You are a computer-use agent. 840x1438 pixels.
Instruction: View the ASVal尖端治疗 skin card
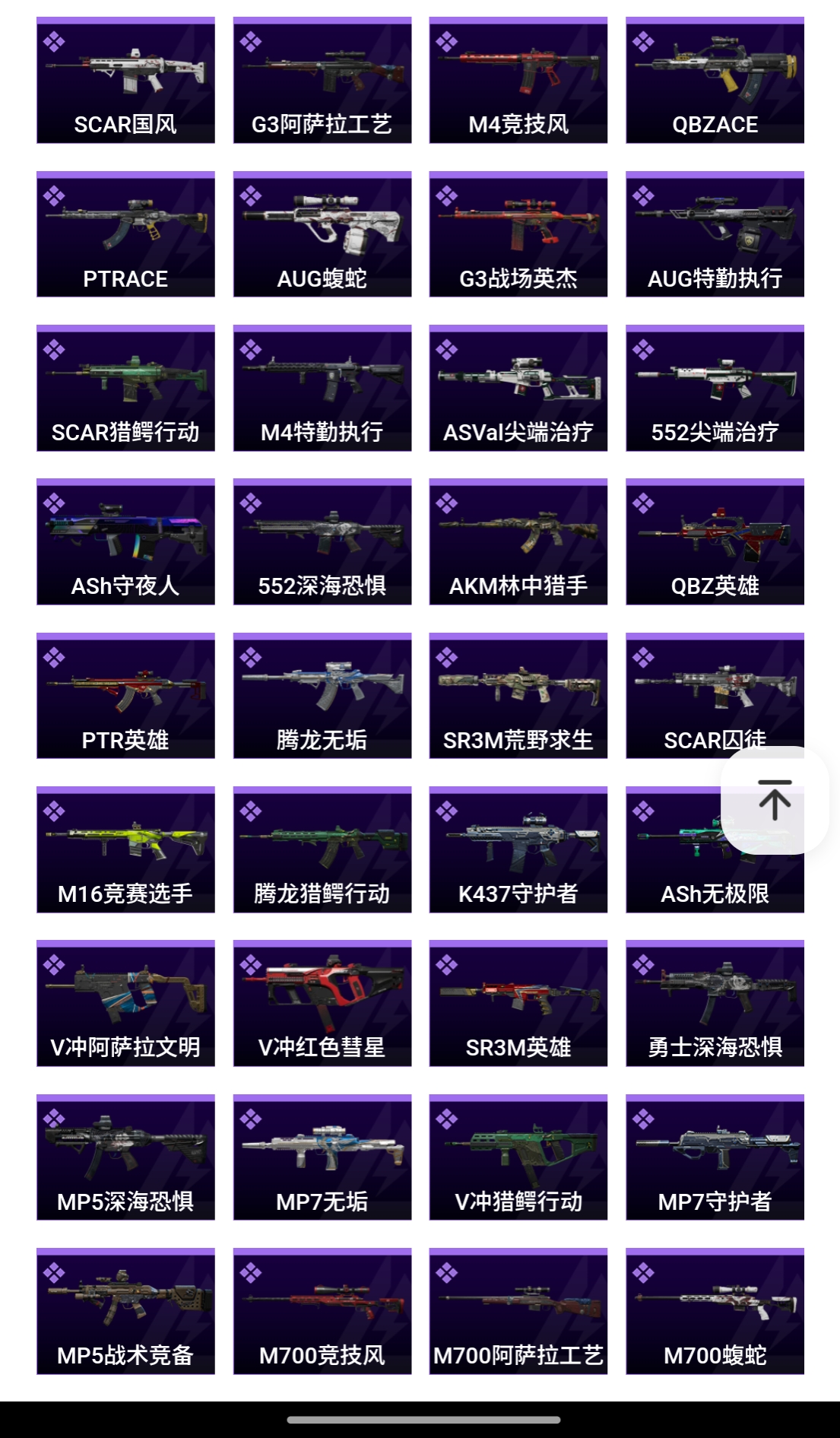518,388
